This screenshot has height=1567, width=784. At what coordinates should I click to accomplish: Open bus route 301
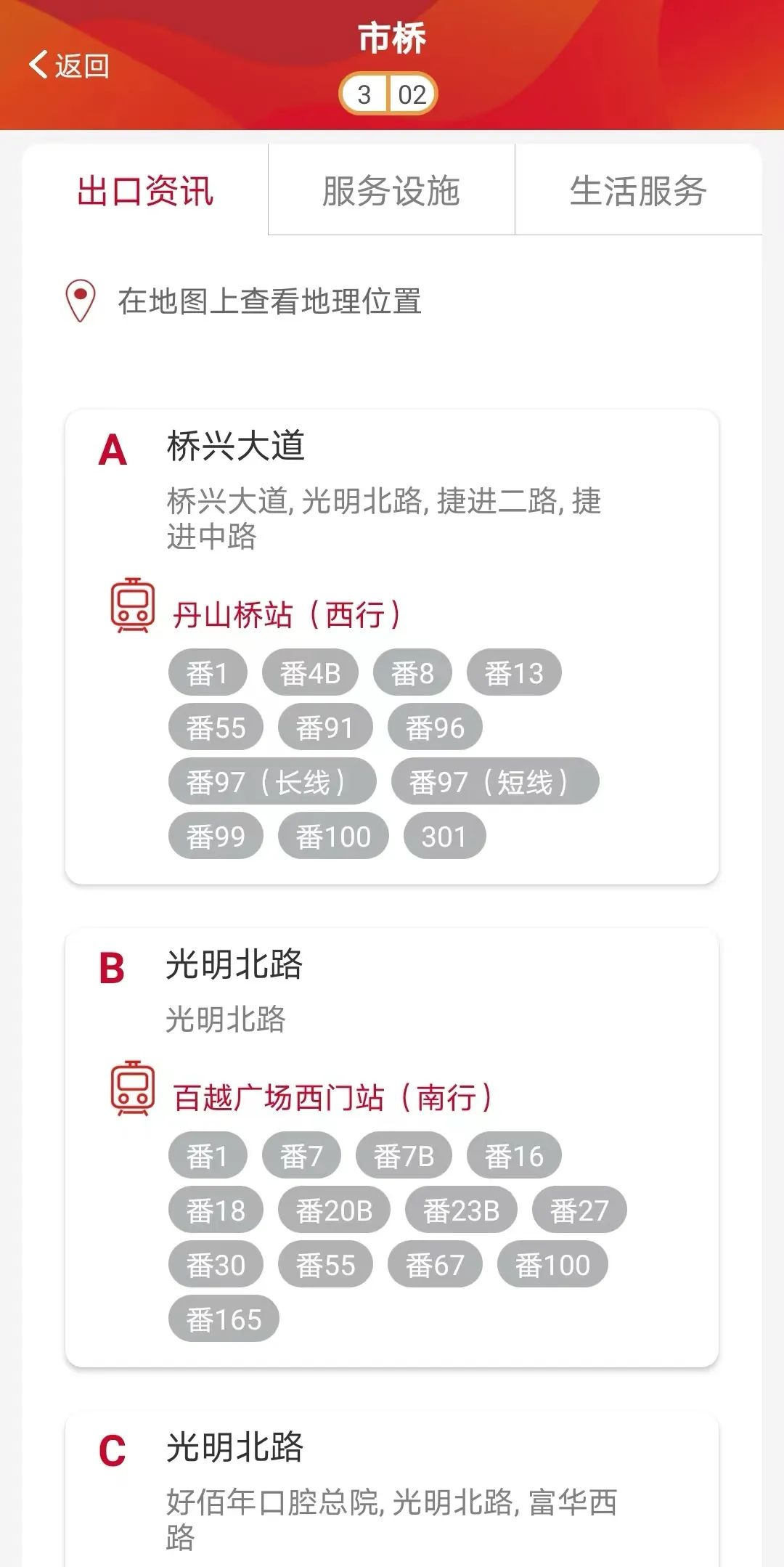[444, 837]
